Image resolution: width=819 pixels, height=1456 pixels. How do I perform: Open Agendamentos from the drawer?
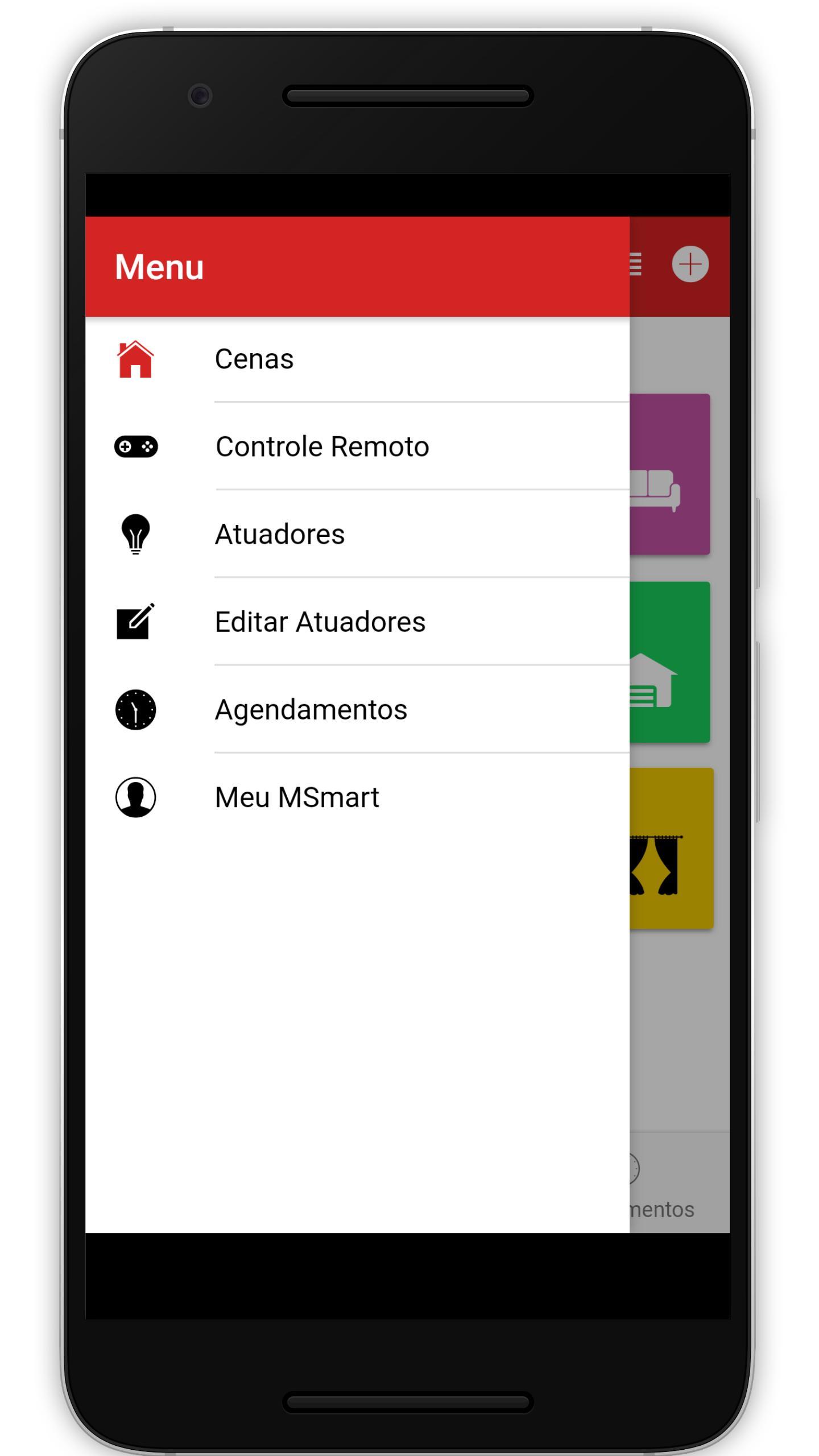(x=311, y=710)
